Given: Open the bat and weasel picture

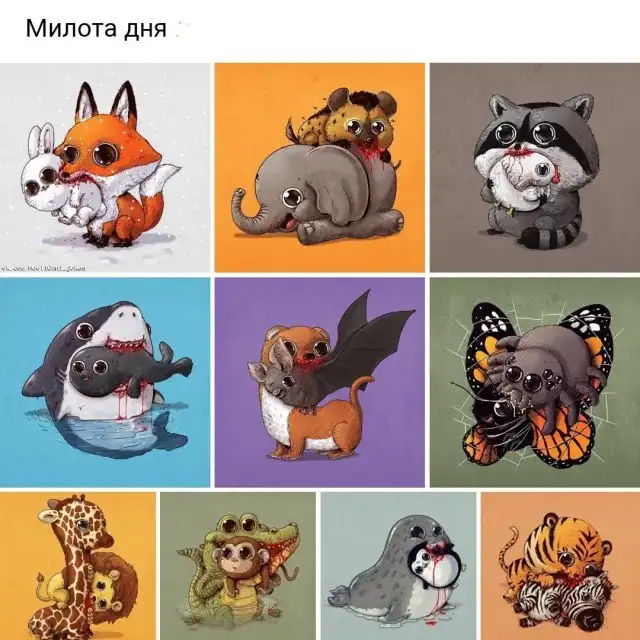Looking at the screenshot, I should tap(319, 380).
